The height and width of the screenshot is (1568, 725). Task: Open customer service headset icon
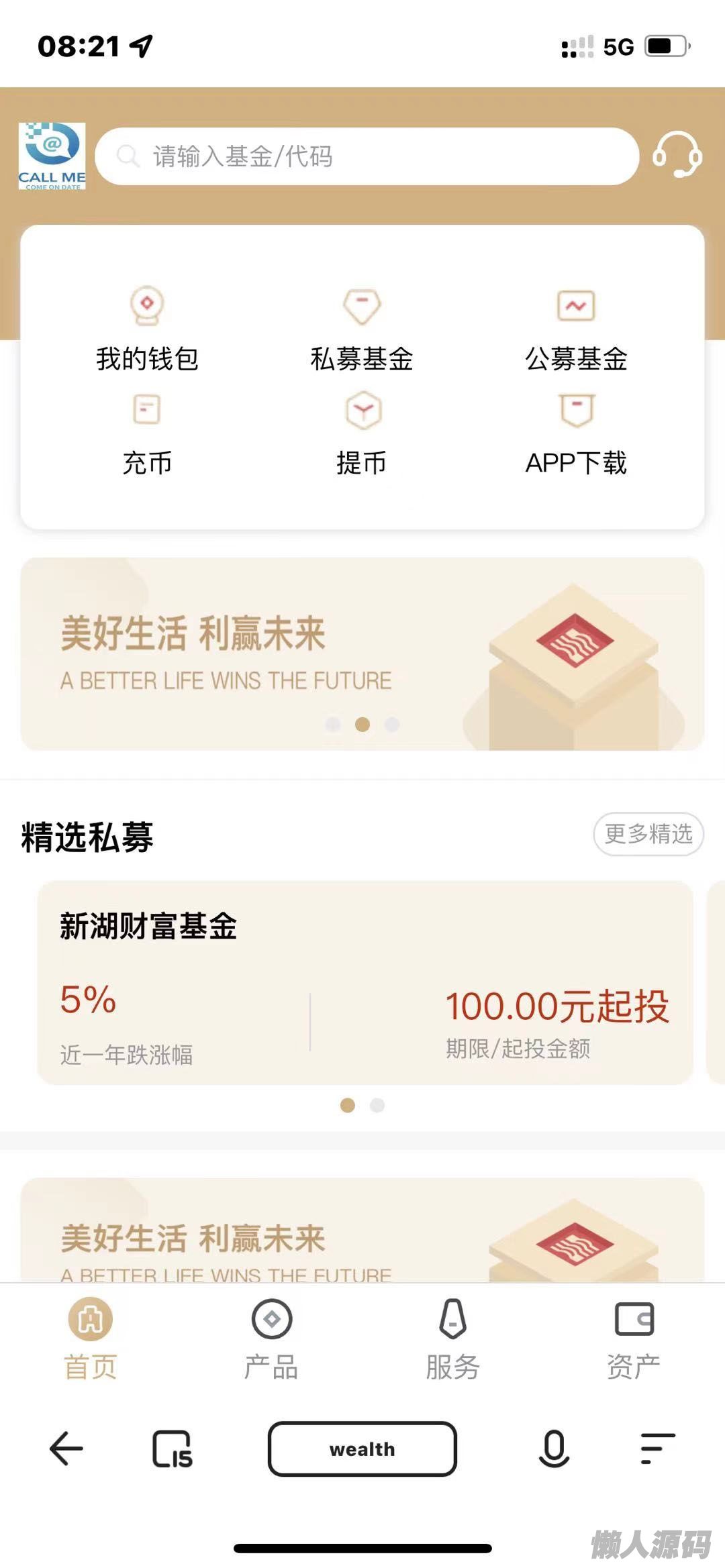(677, 155)
